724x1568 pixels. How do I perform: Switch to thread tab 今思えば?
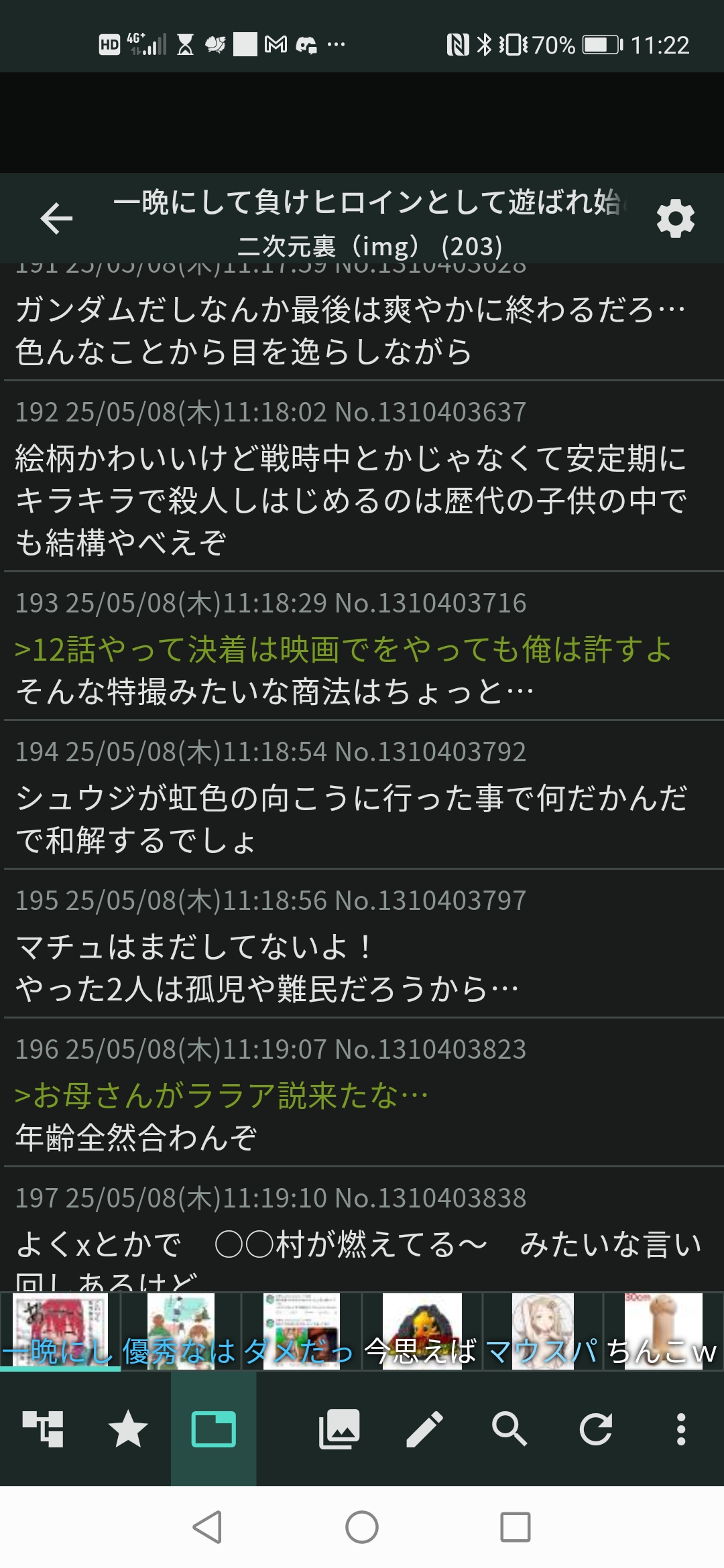[x=422, y=1331]
